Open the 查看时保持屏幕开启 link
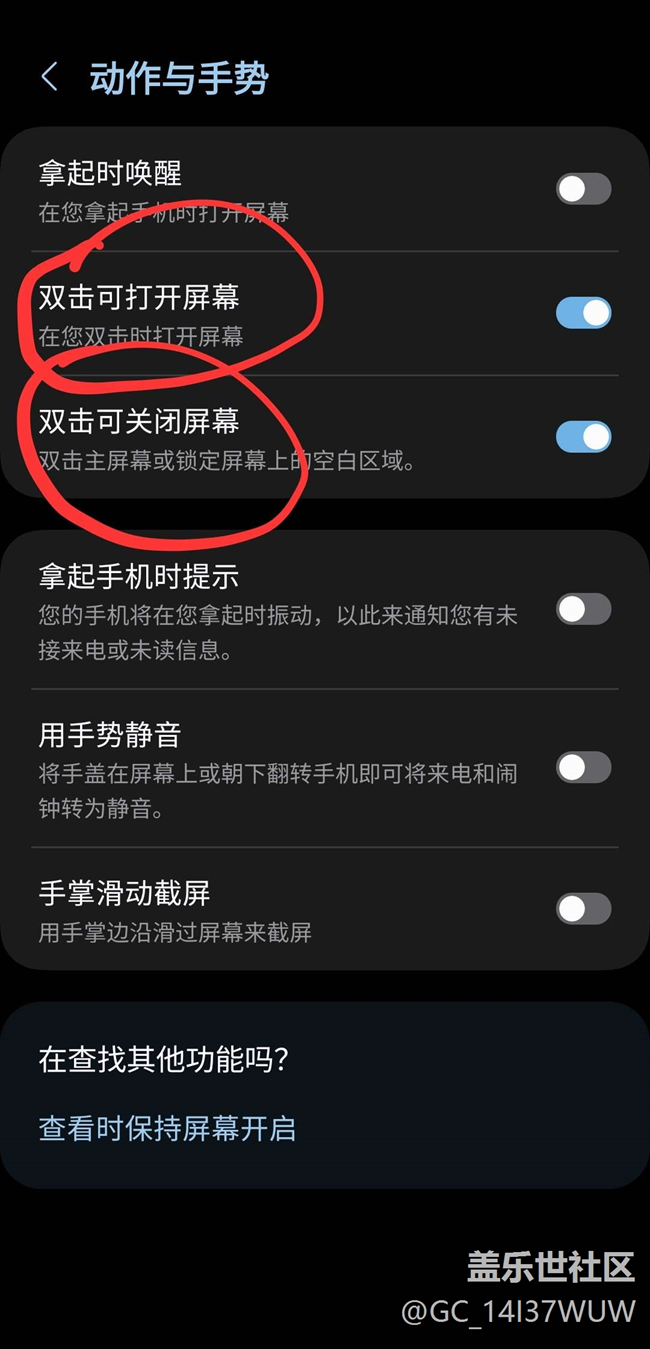Screen dimensions: 650x1349 click(x=167, y=1129)
